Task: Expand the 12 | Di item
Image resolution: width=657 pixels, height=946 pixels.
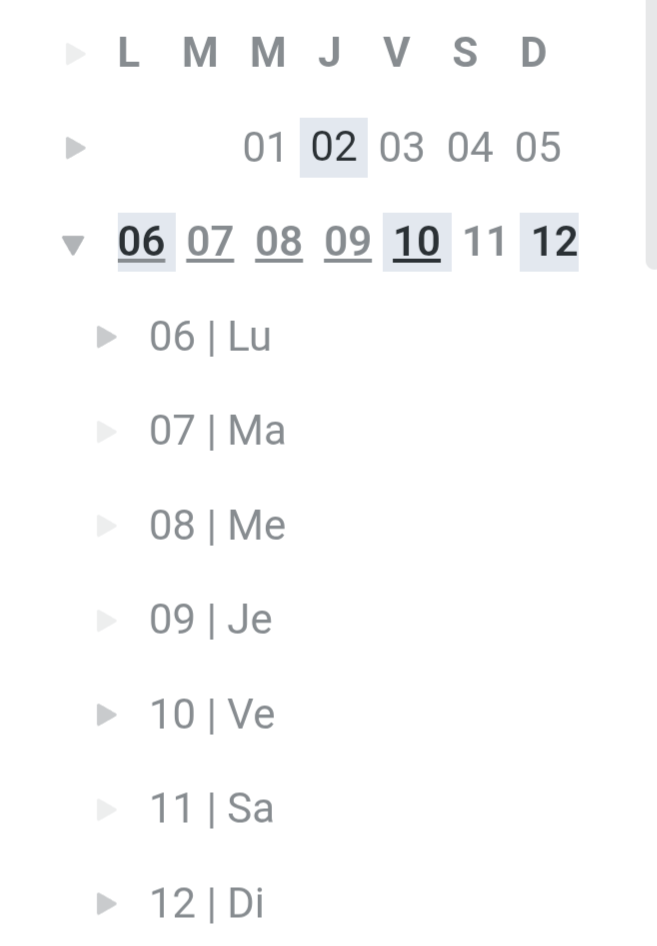Action: pyautogui.click(x=107, y=904)
